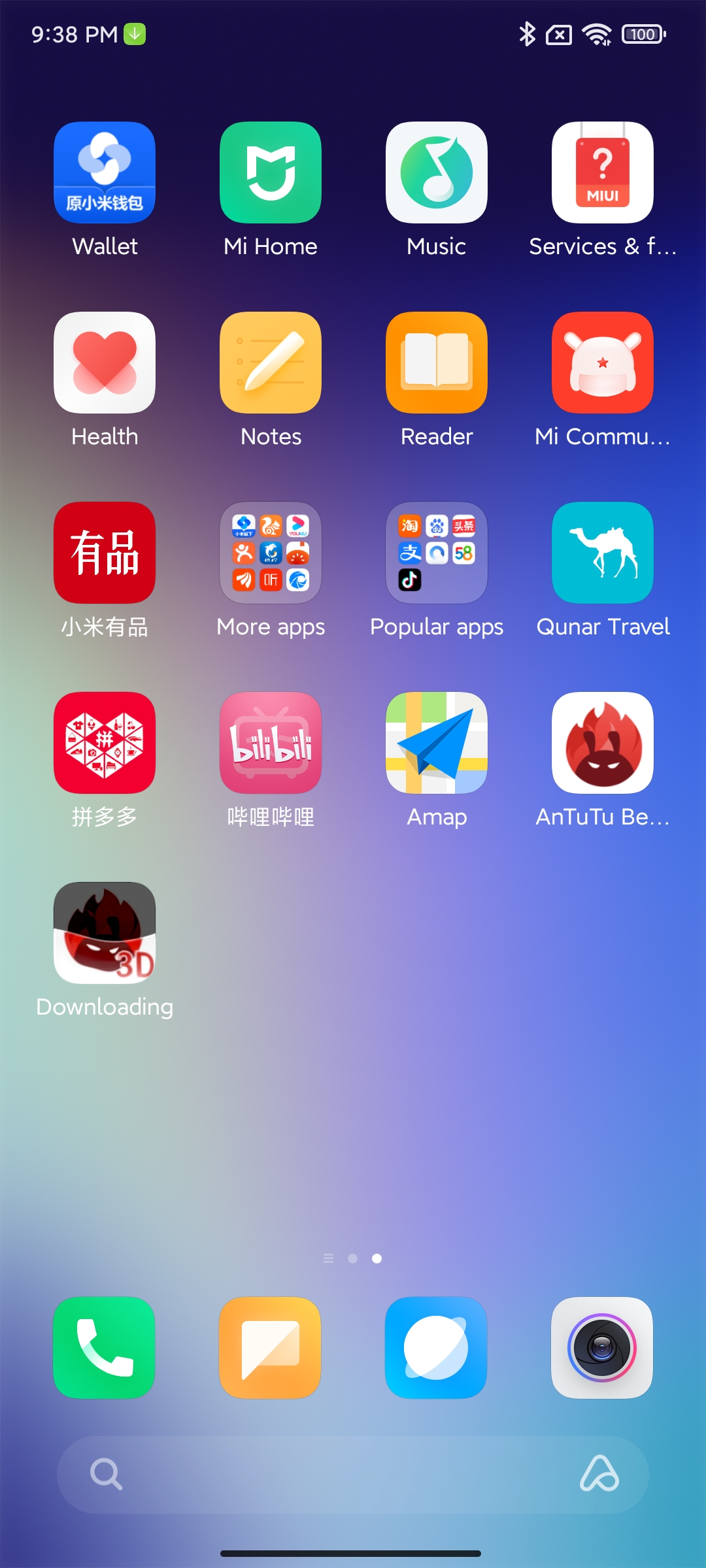Tap the home screen search bar
The image size is (706, 1568).
click(x=327, y=1475)
